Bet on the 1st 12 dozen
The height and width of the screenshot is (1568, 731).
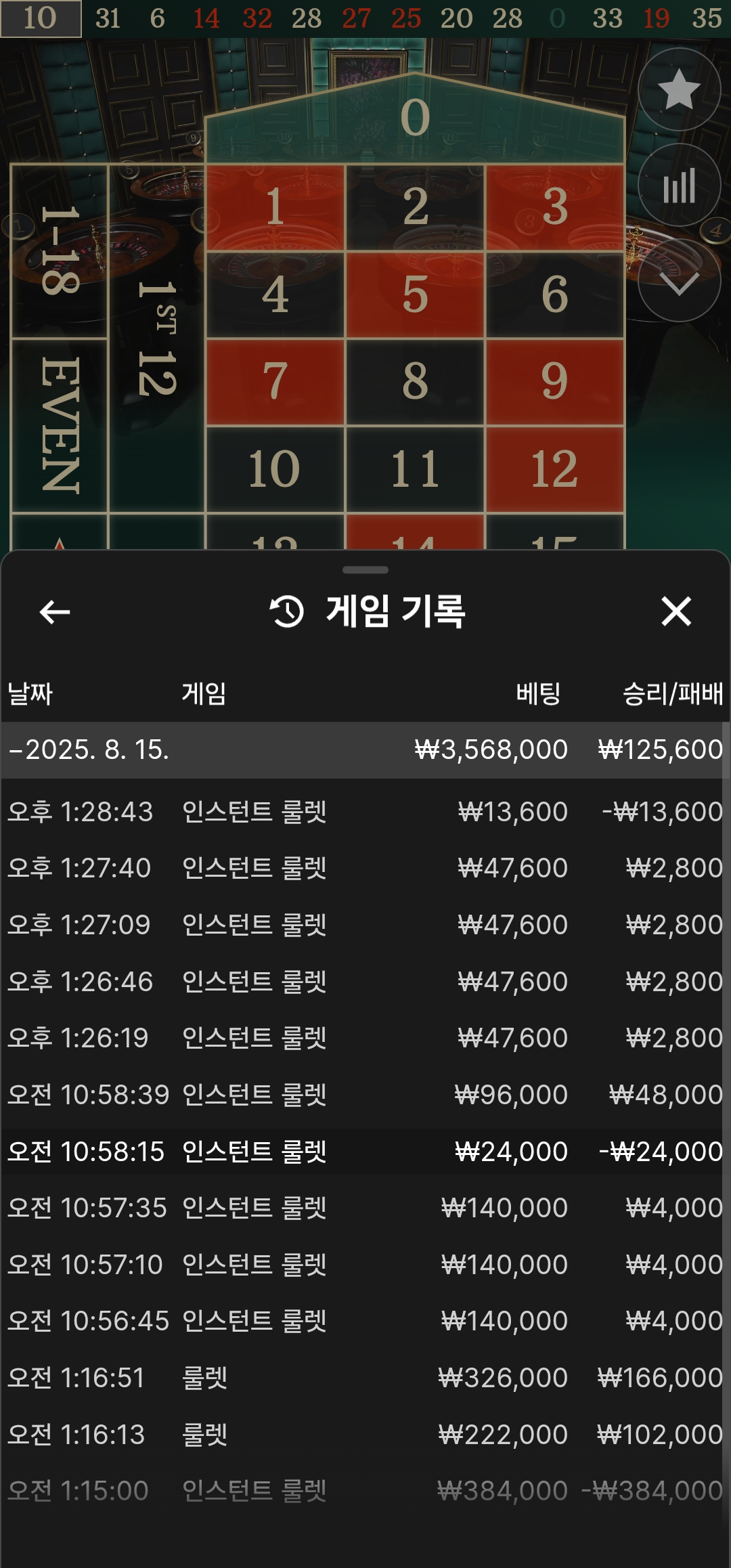157,339
